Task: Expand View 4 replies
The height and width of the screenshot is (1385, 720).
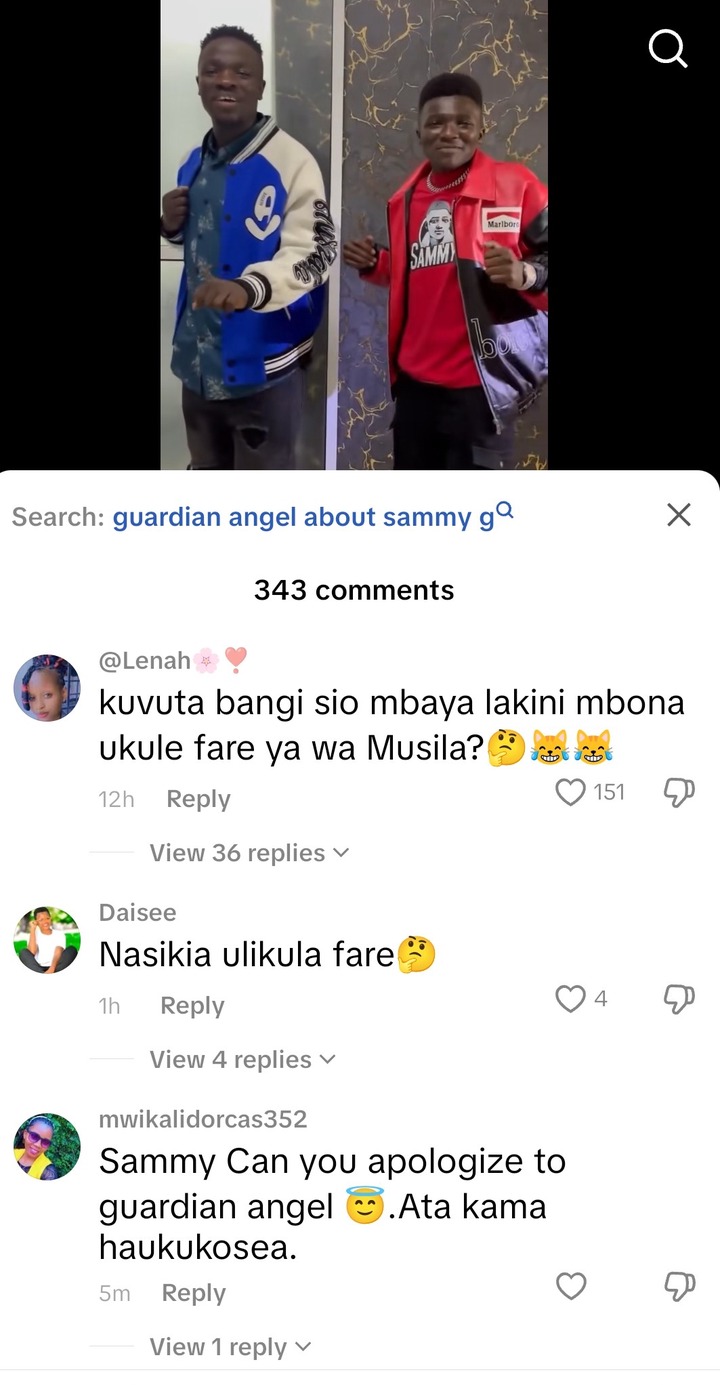Action: tap(242, 1059)
